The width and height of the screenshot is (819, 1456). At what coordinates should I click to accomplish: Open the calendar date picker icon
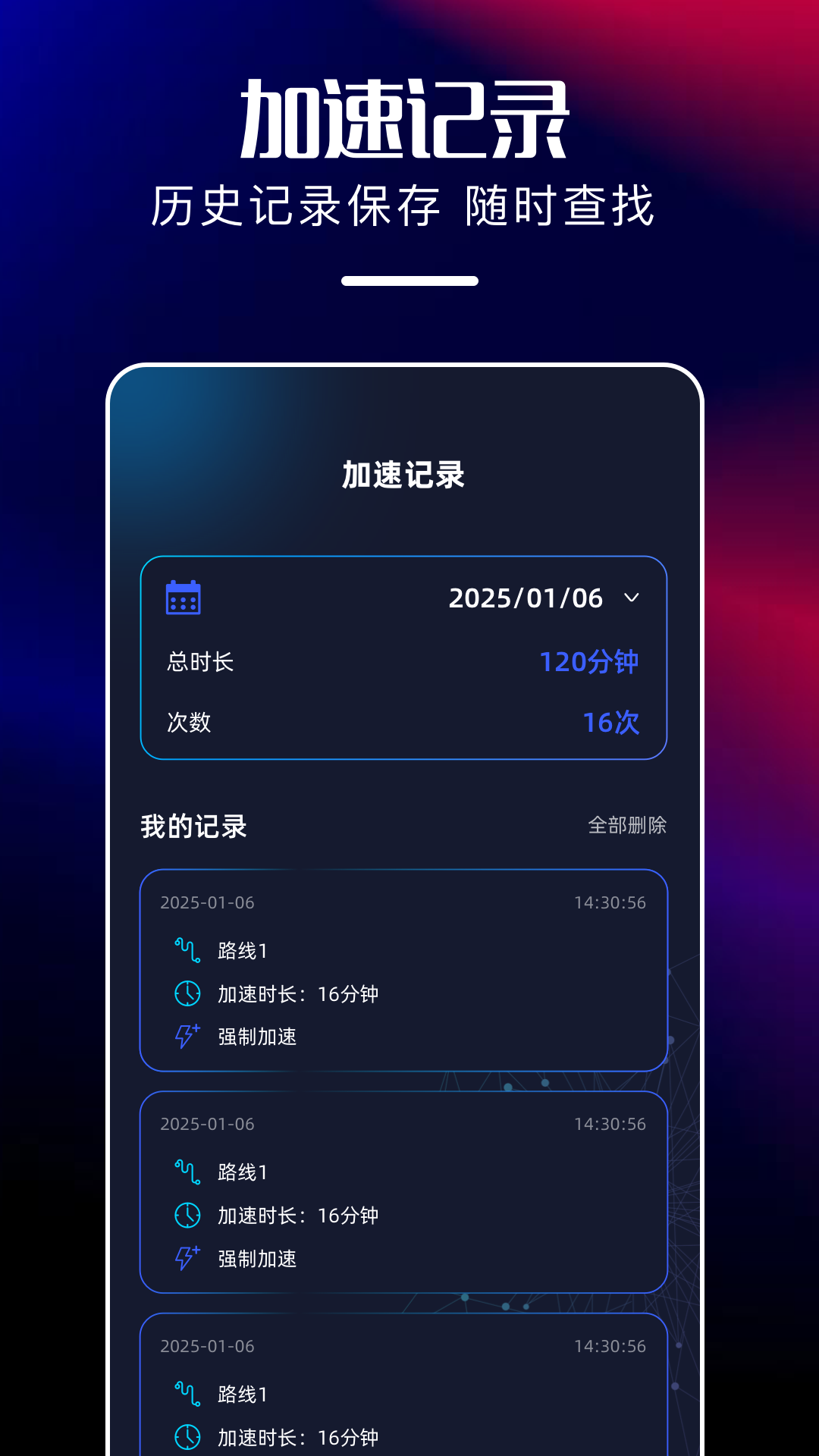(x=182, y=598)
